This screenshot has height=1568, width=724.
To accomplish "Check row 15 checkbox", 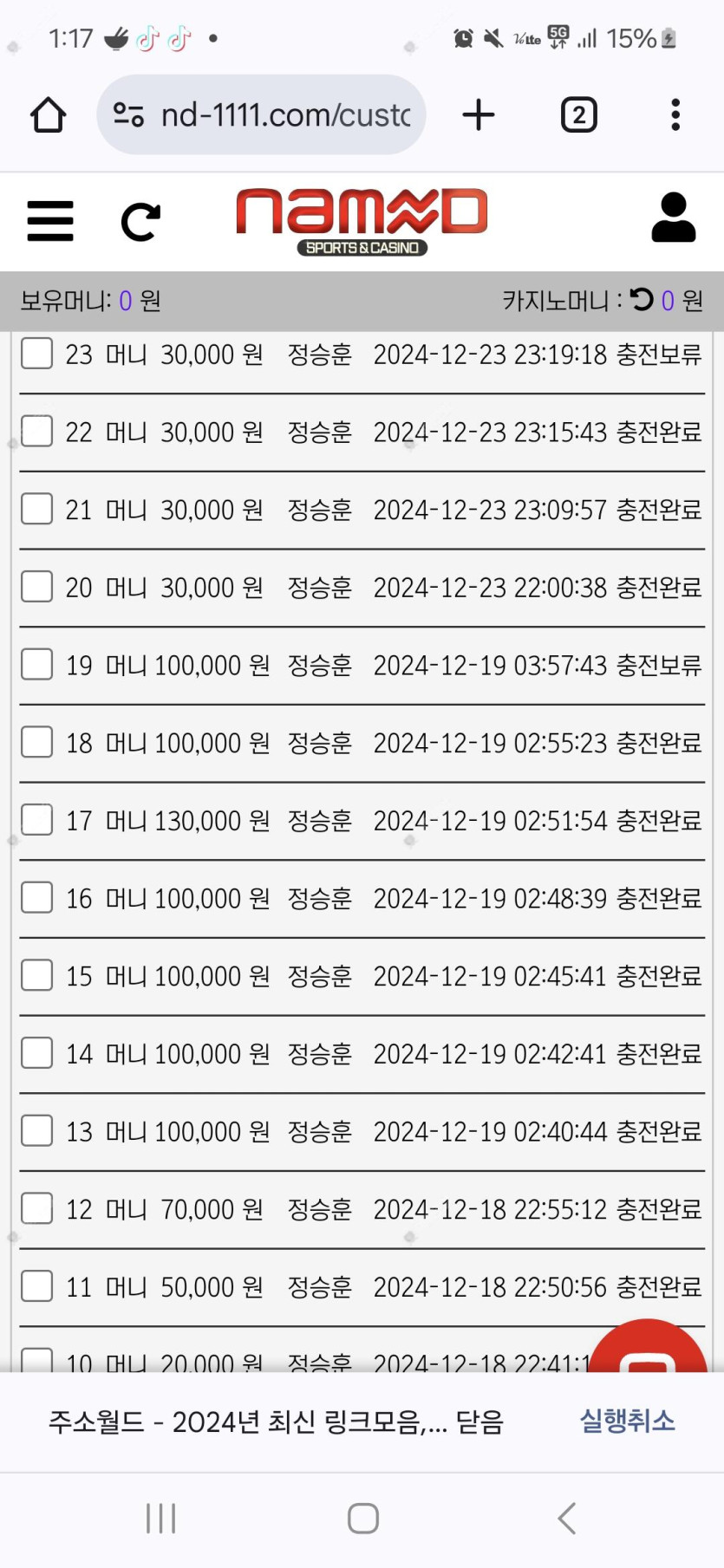I will 36,975.
